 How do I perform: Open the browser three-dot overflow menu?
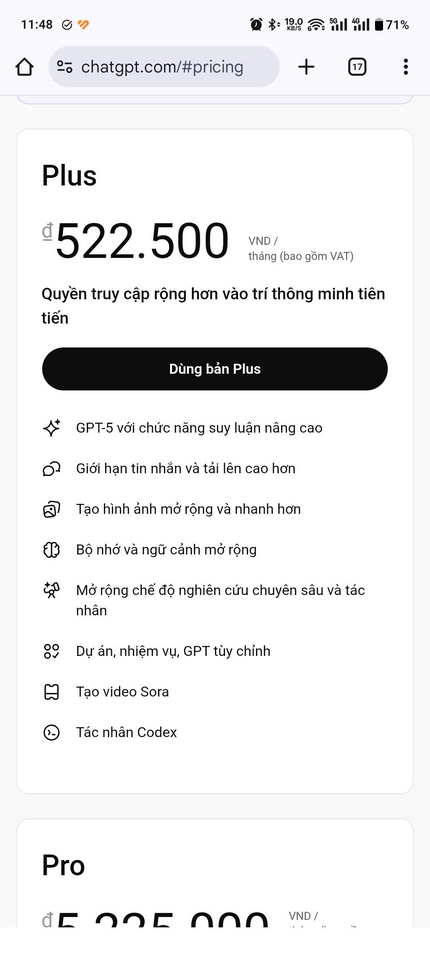pos(405,67)
